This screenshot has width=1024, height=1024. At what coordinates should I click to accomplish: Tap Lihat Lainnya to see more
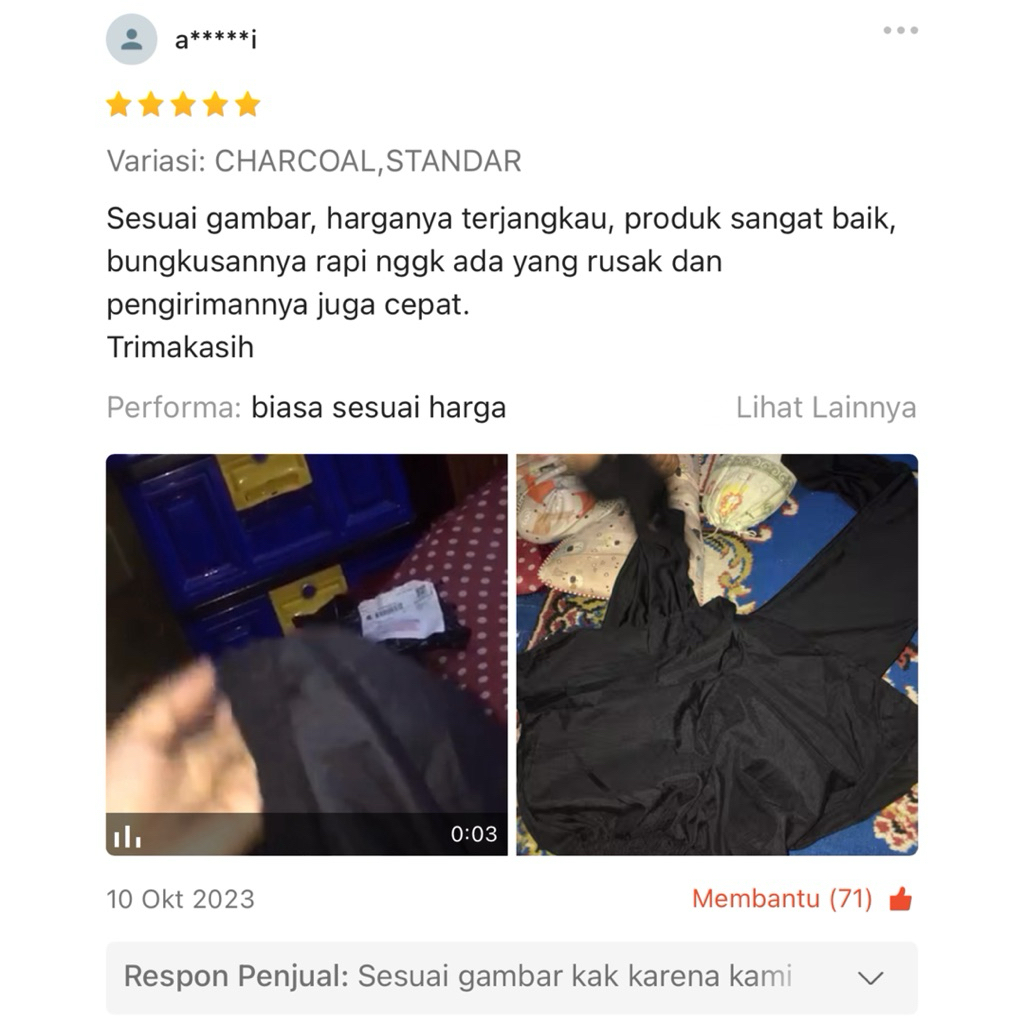[826, 408]
